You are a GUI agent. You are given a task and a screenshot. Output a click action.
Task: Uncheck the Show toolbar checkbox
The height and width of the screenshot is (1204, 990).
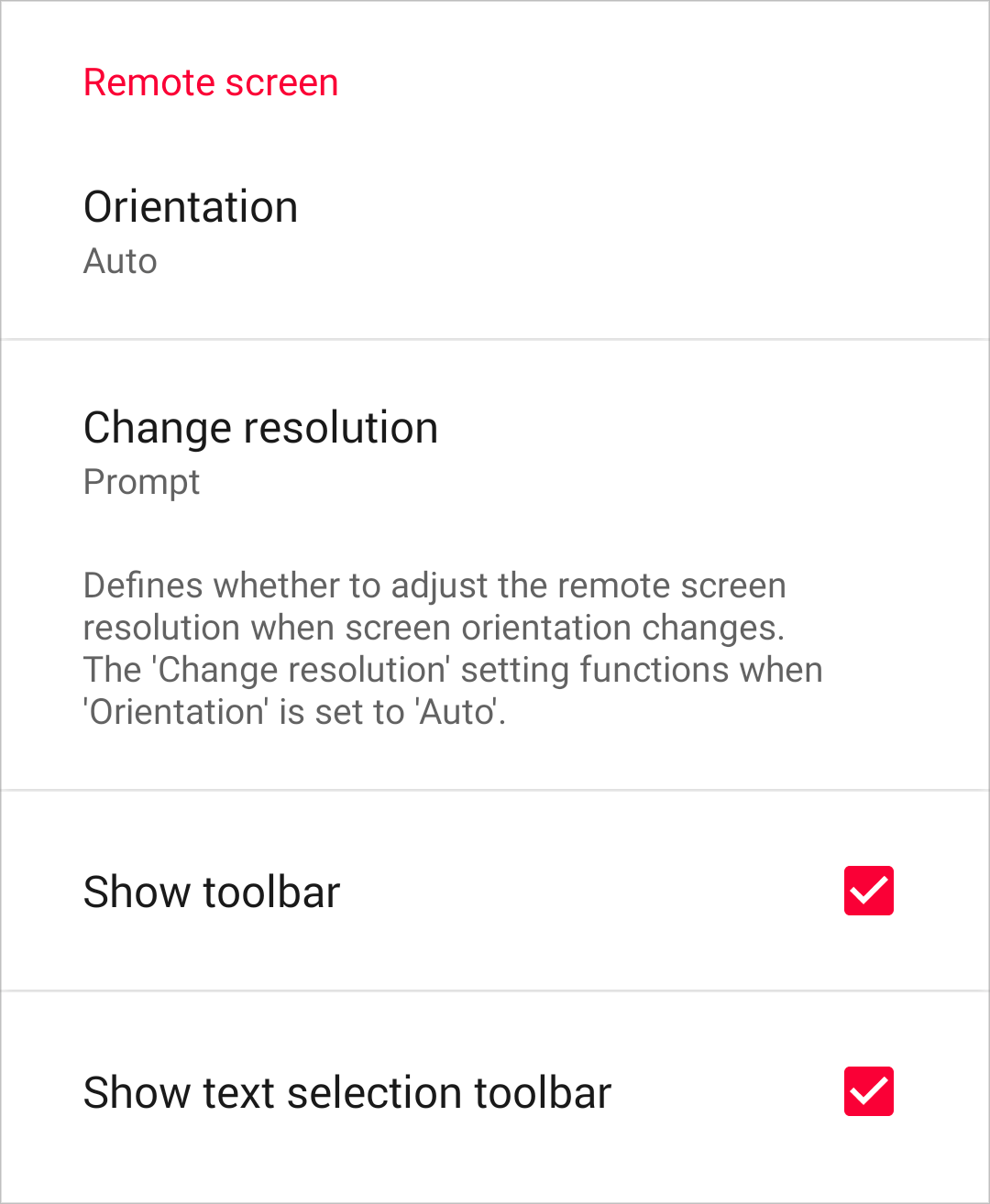pyautogui.click(x=868, y=891)
